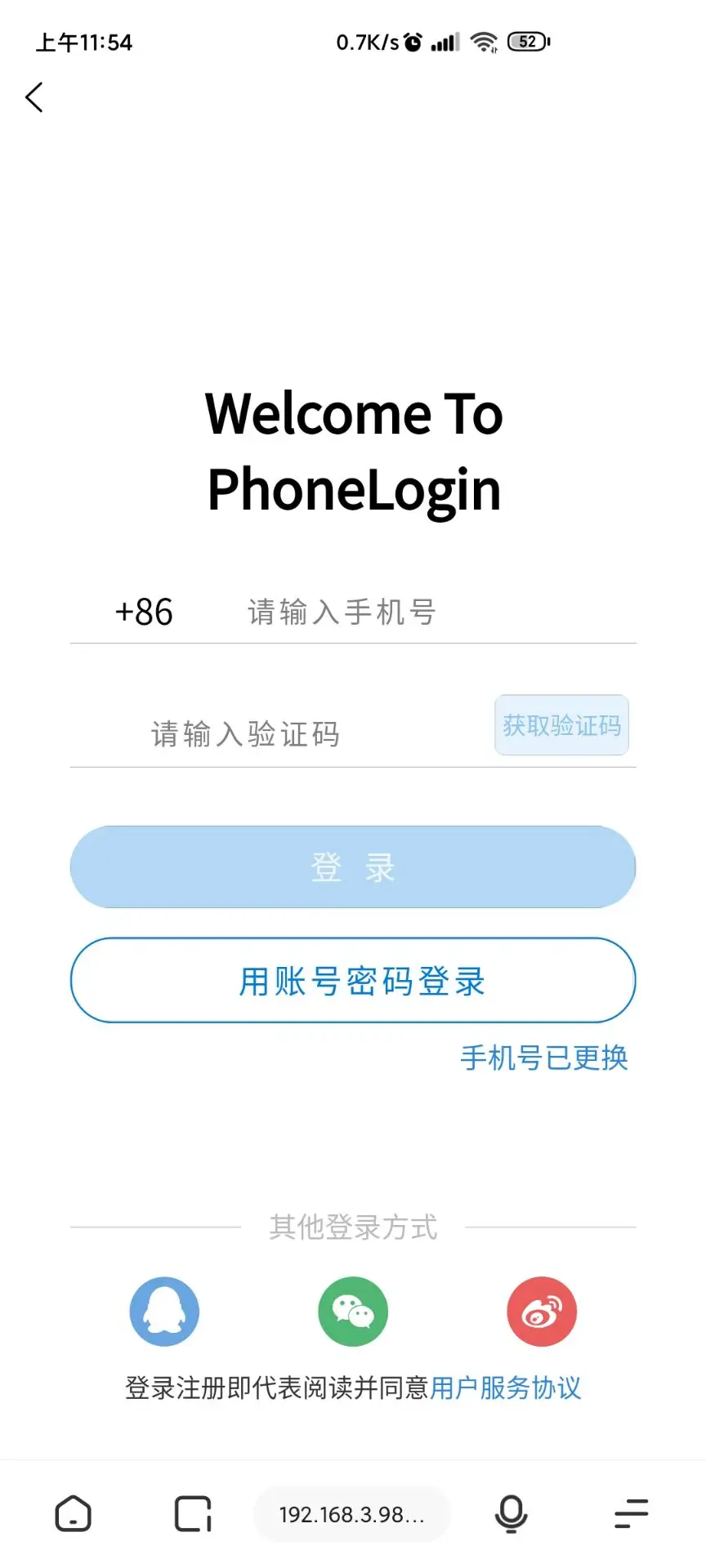706x1568 pixels.
Task: Start voice input with the microphone
Action: (x=512, y=1513)
